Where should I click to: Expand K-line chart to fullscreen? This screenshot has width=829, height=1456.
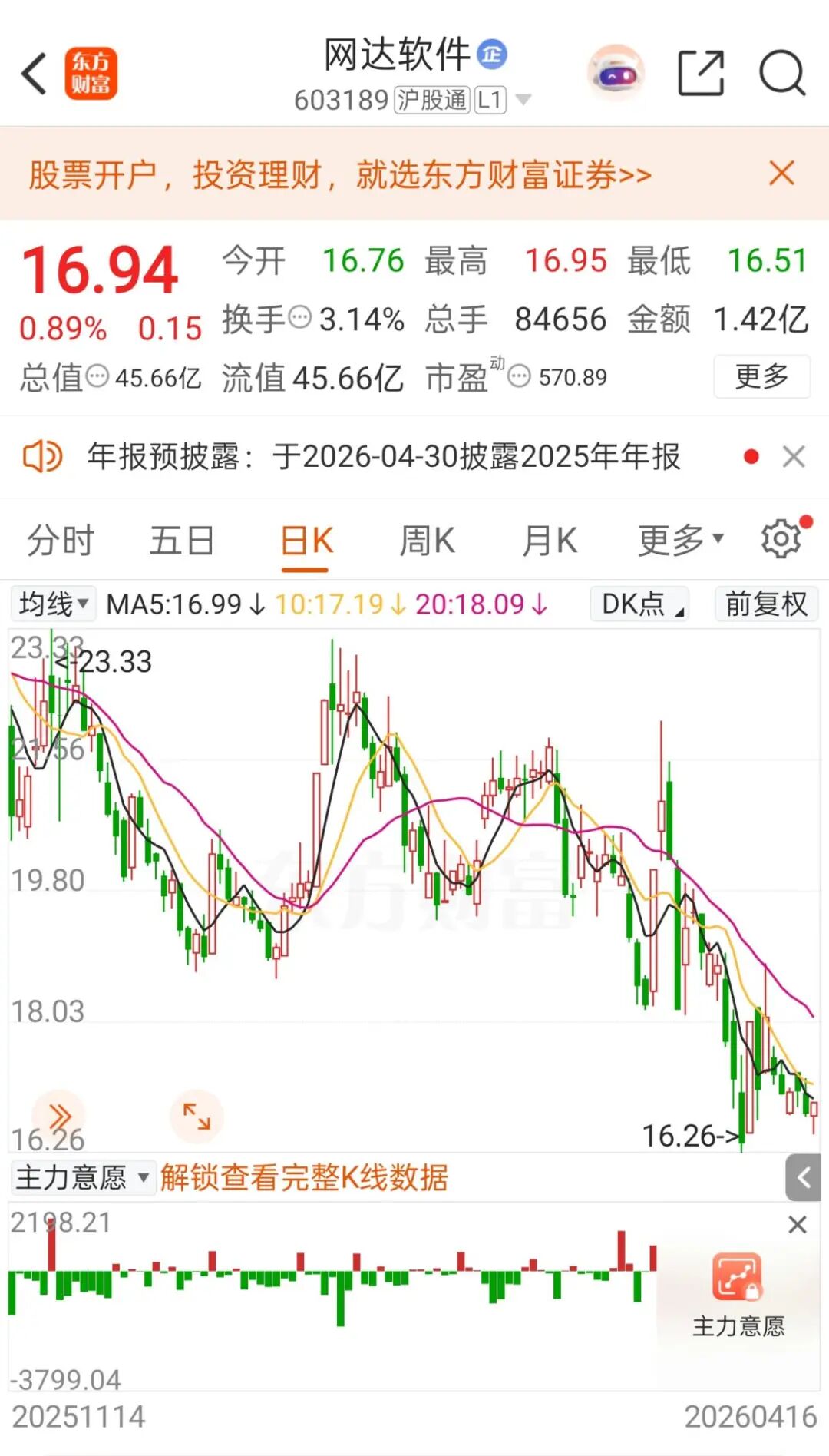[x=197, y=1116]
